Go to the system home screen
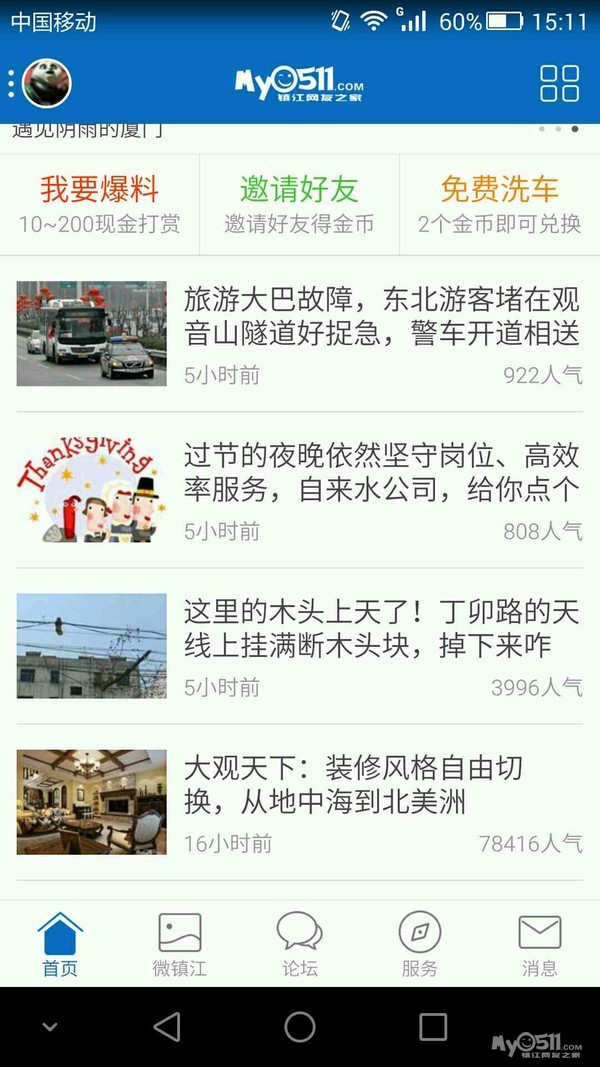The width and height of the screenshot is (600, 1067). pos(299,1026)
